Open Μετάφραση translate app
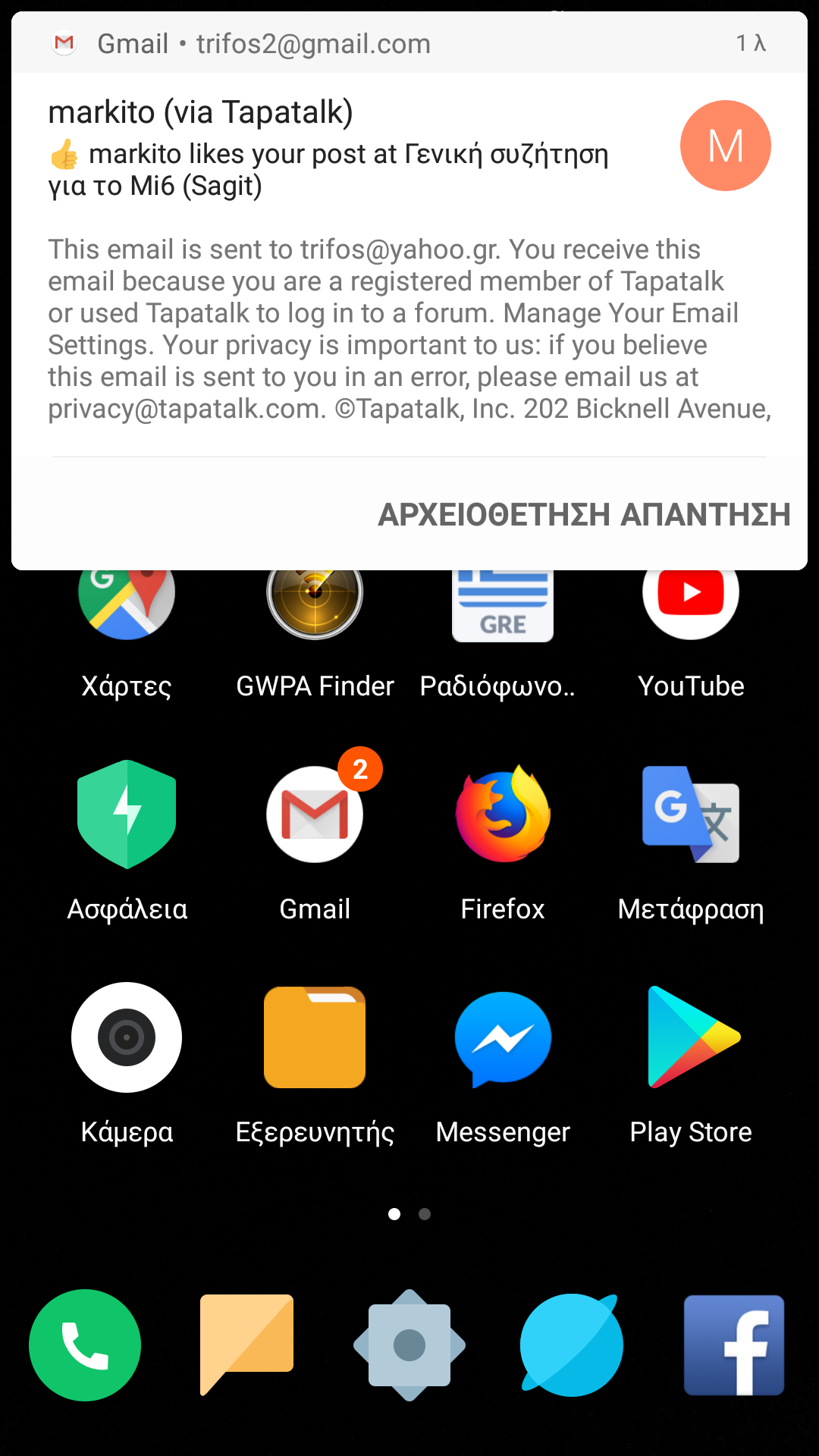 [x=691, y=815]
